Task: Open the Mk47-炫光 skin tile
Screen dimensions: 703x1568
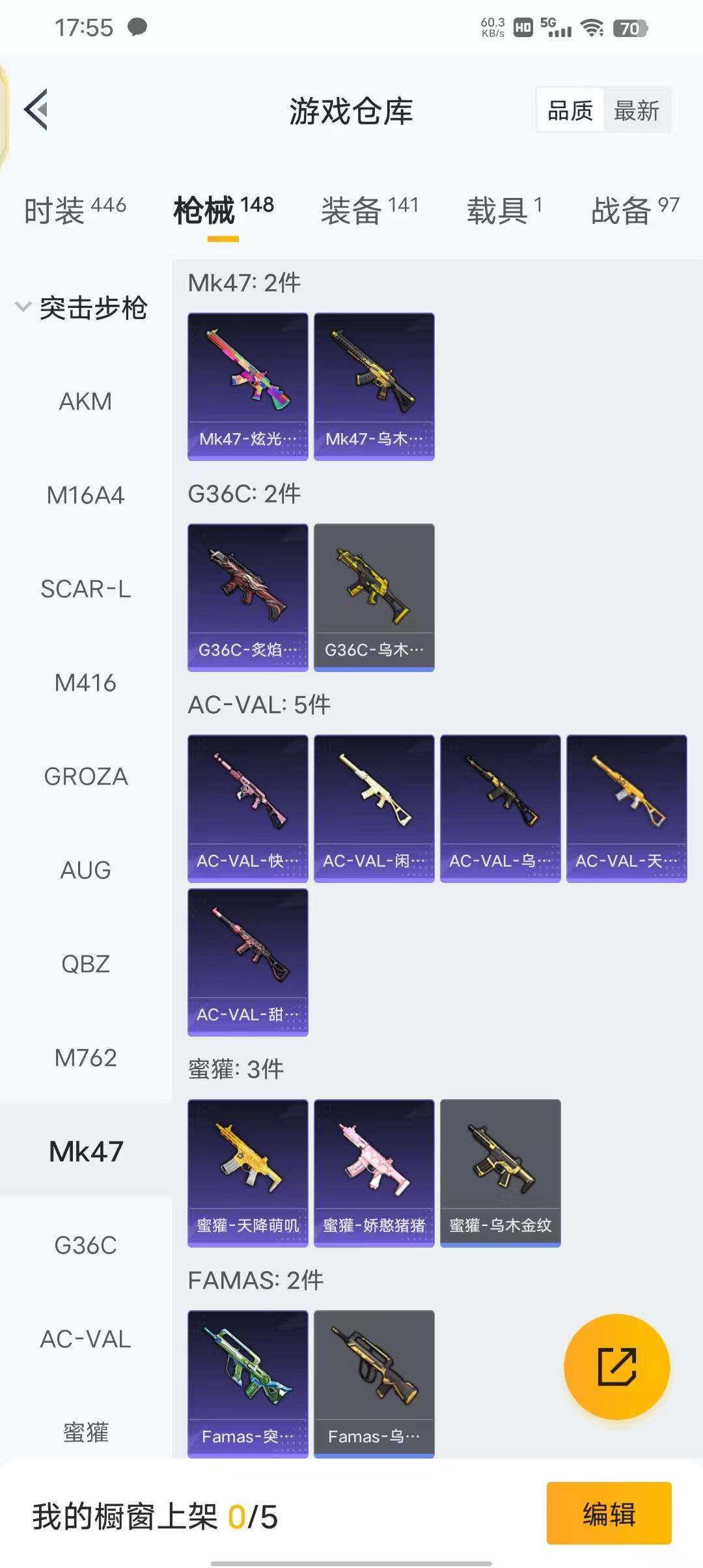Action: 247,386
